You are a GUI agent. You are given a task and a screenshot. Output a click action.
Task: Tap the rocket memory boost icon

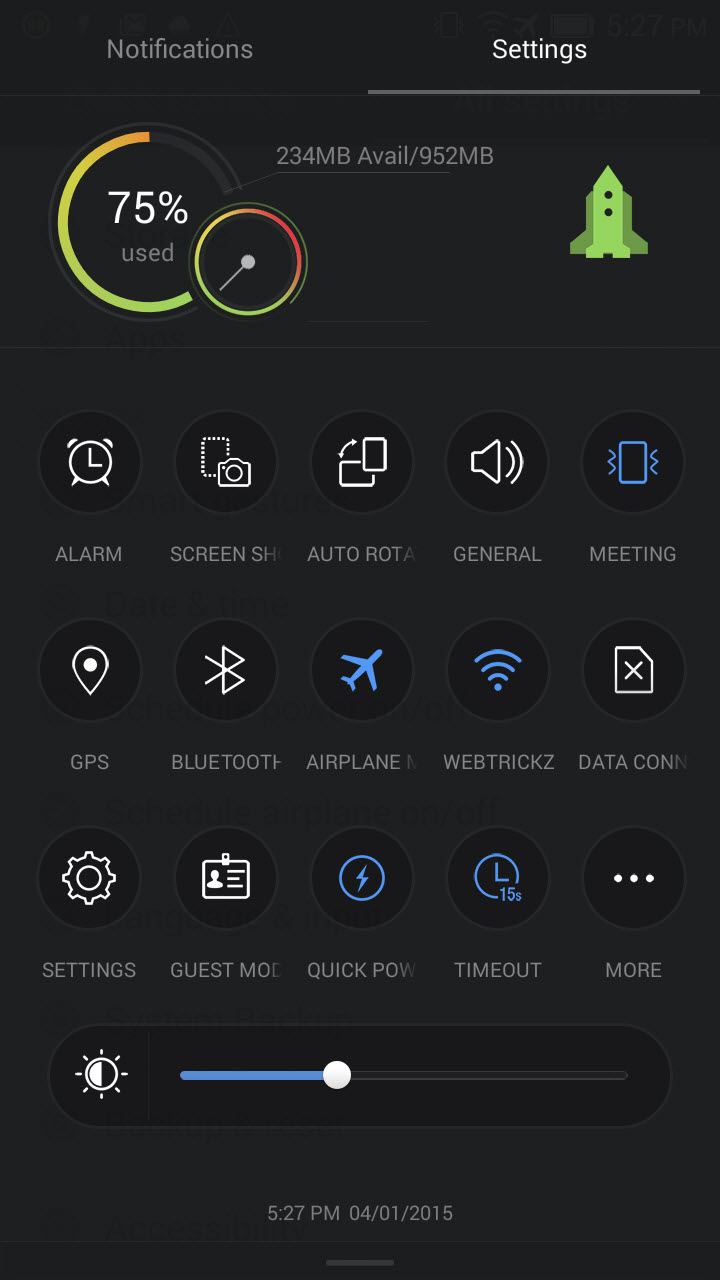click(x=609, y=212)
